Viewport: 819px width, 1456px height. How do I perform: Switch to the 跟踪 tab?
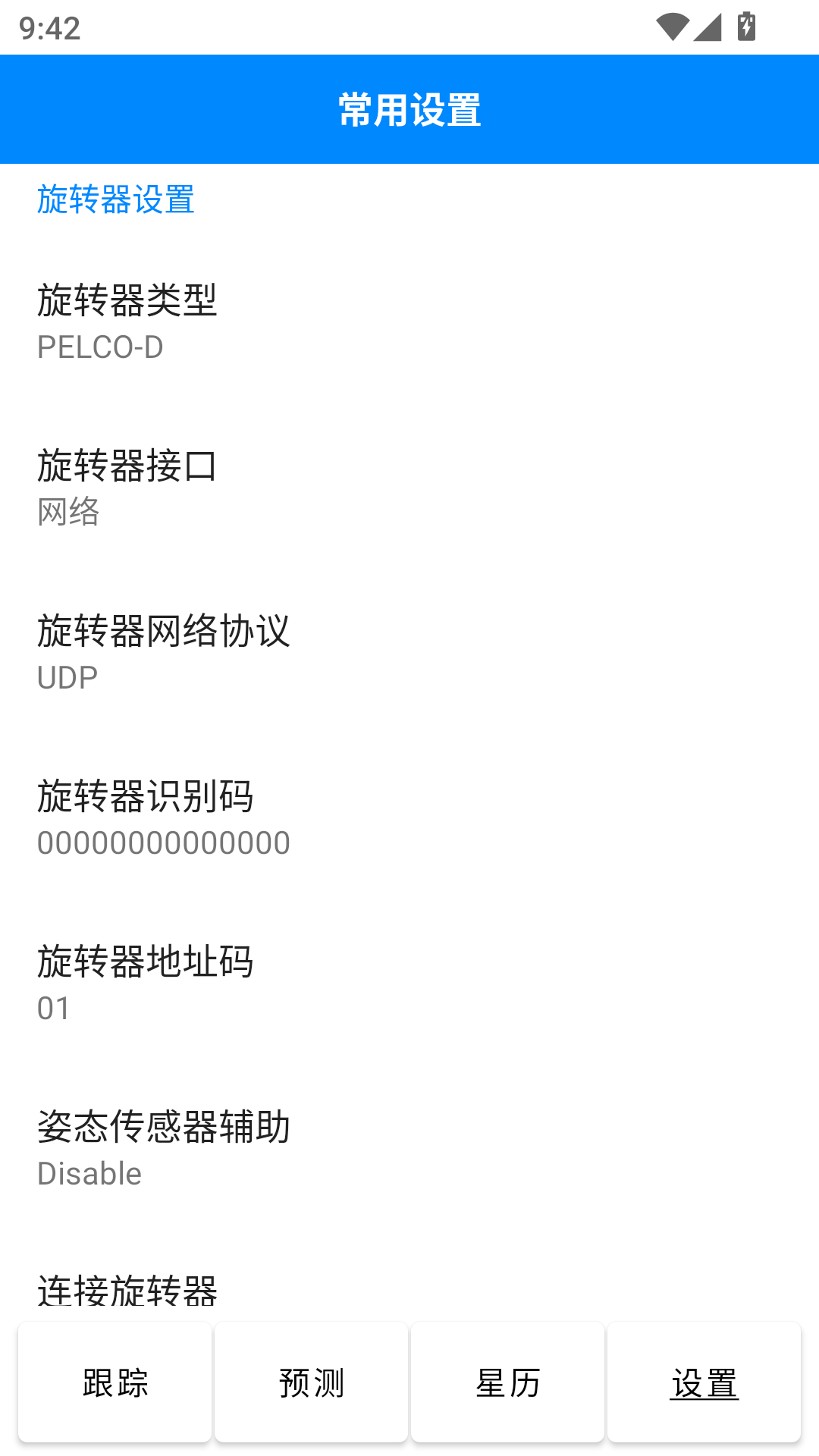point(115,1382)
